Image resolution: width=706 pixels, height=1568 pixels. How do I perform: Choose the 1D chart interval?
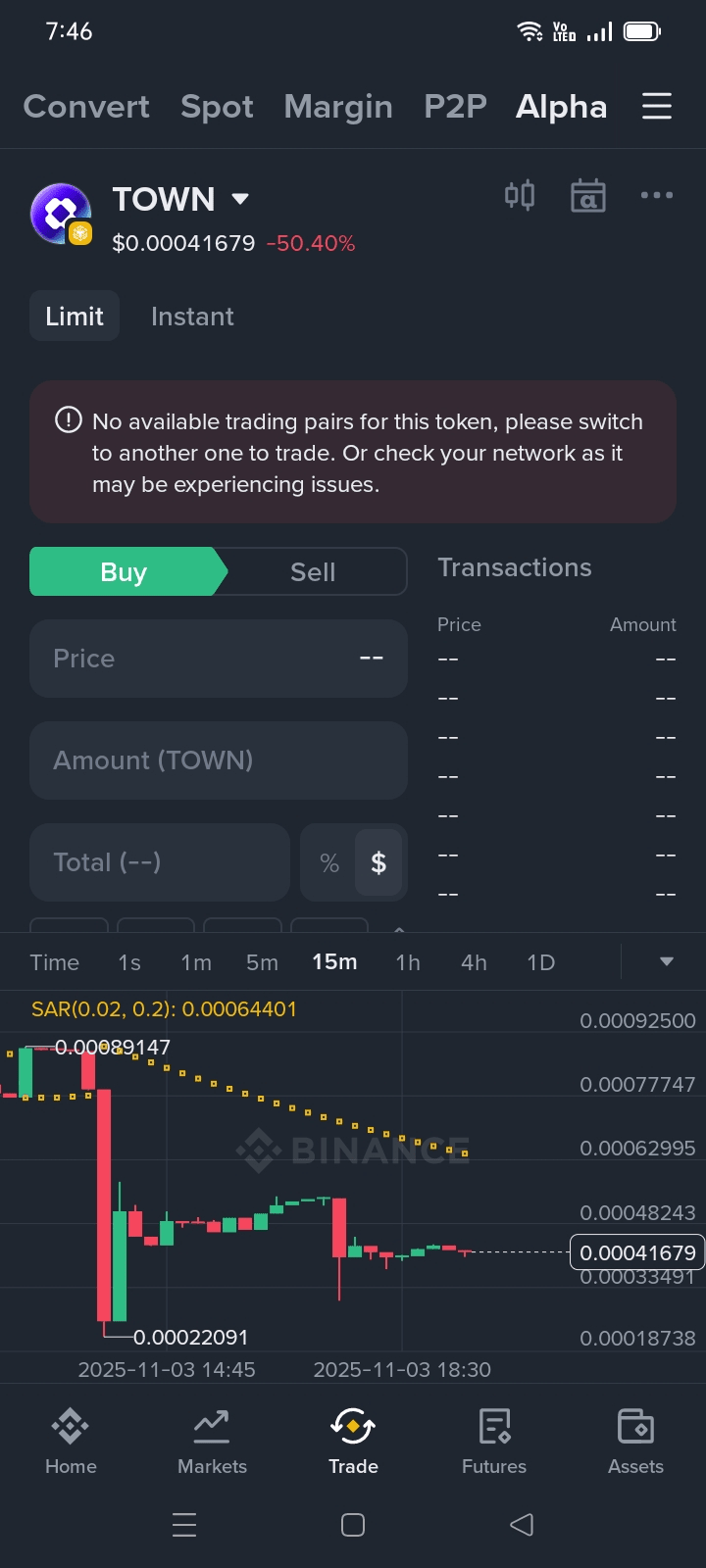pos(541,962)
